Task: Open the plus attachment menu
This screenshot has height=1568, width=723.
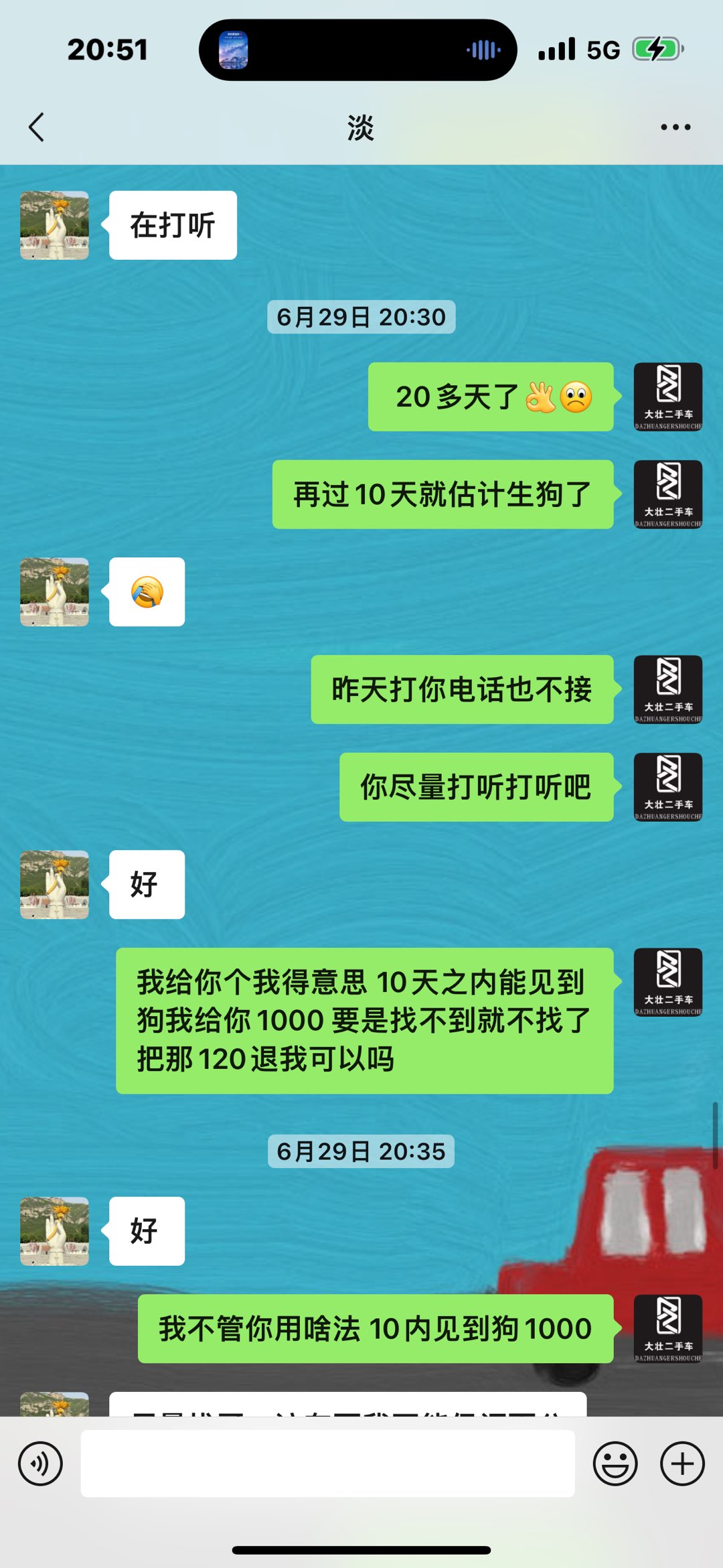Action: [x=682, y=1464]
